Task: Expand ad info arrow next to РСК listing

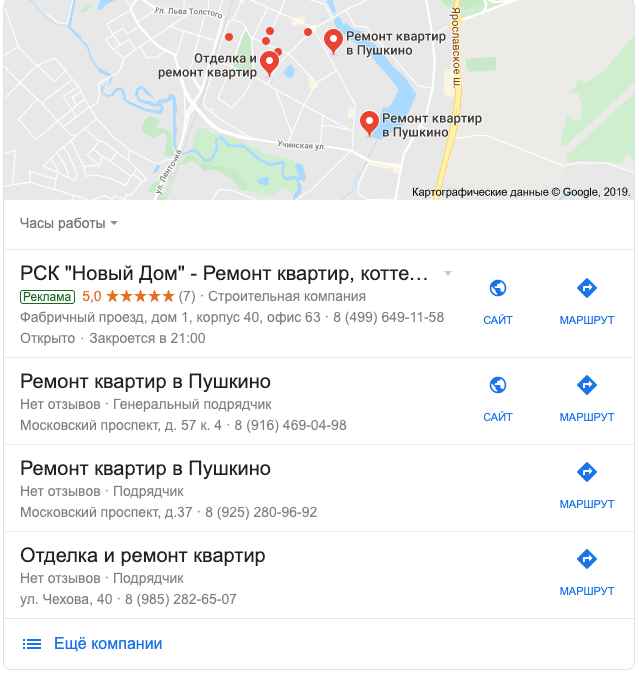Action: click(x=448, y=274)
